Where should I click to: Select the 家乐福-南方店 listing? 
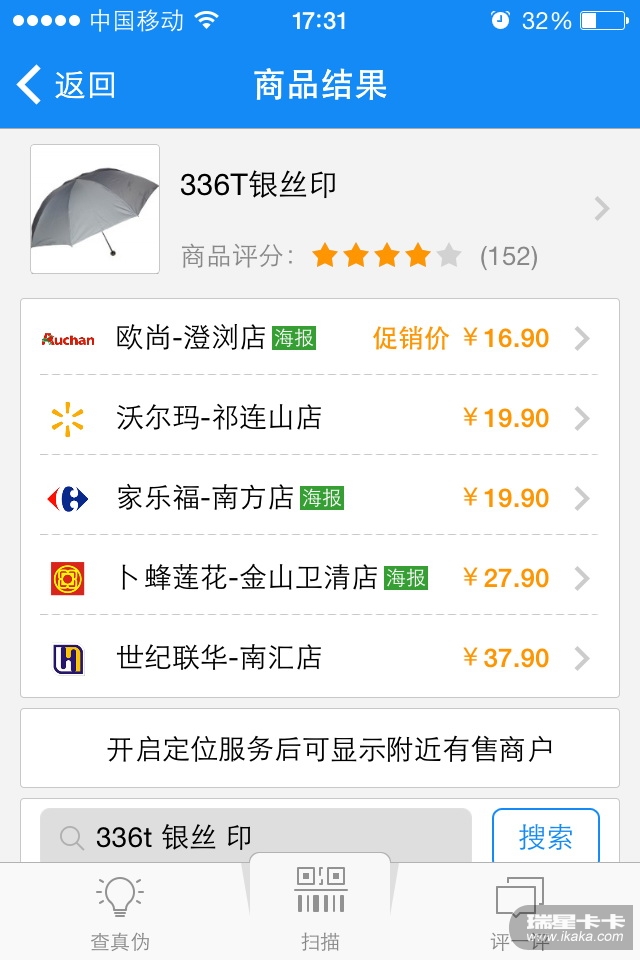(320, 498)
